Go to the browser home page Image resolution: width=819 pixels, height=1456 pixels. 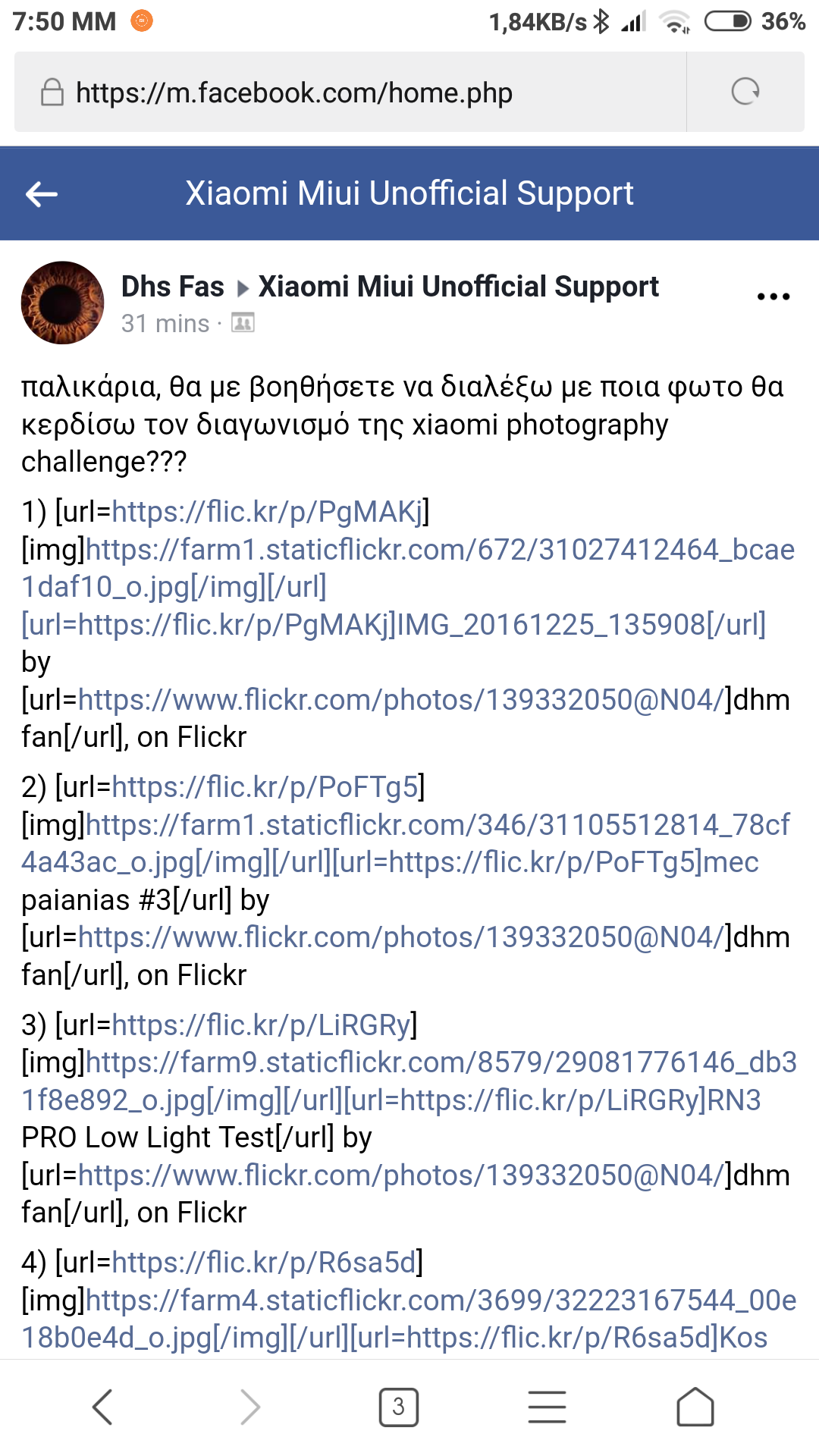(x=695, y=1407)
